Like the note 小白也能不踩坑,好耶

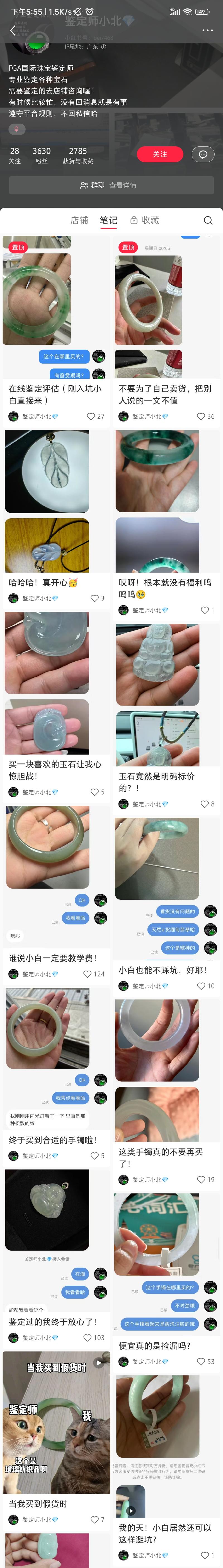[x=201, y=985]
